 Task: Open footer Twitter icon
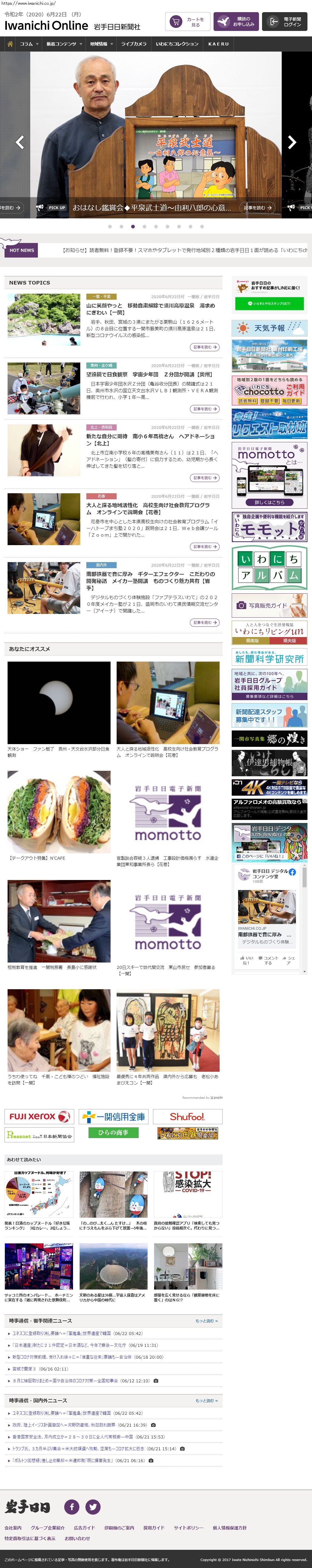(x=93, y=1507)
